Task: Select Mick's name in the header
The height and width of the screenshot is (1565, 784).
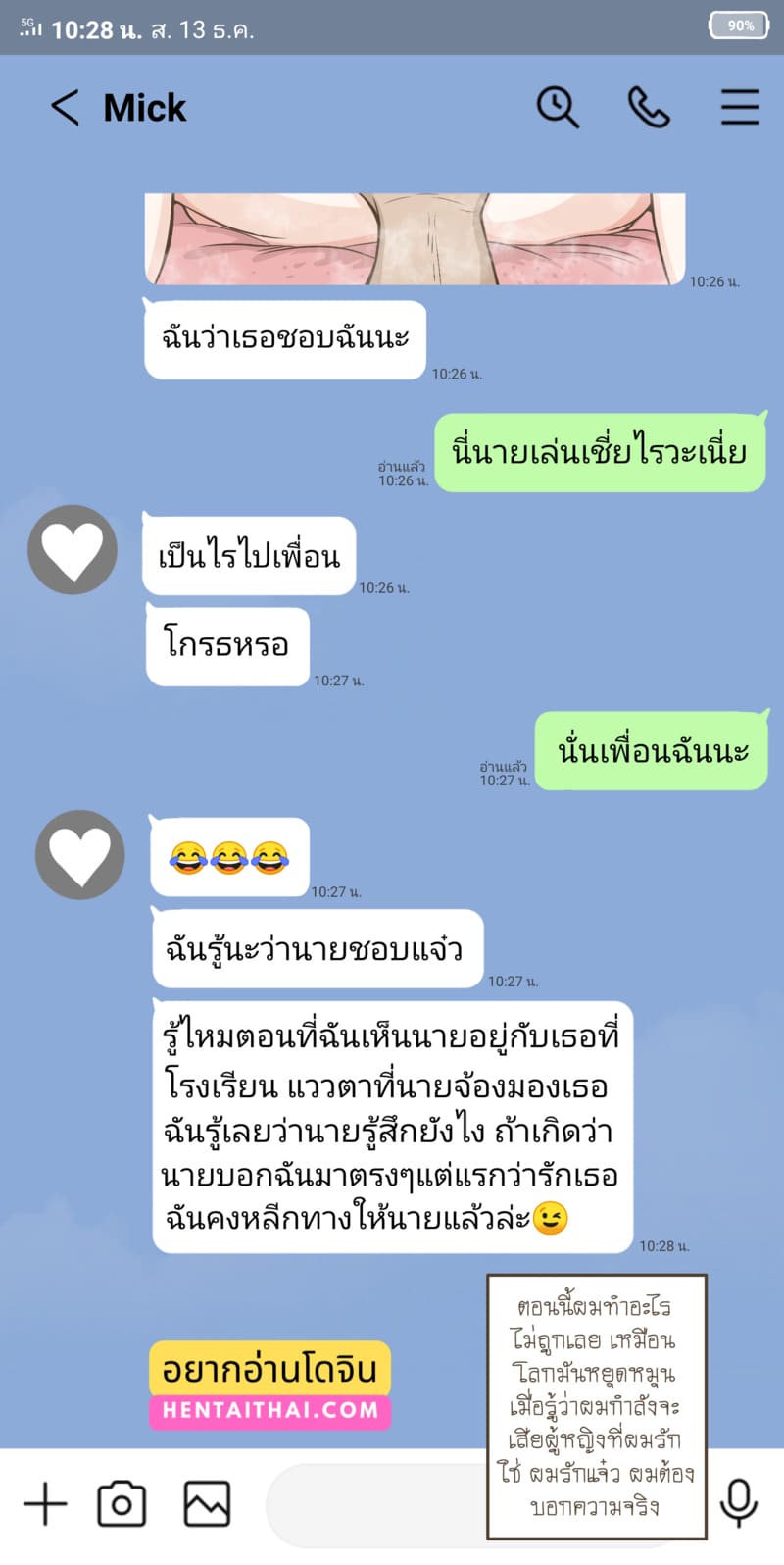Action: [145, 108]
